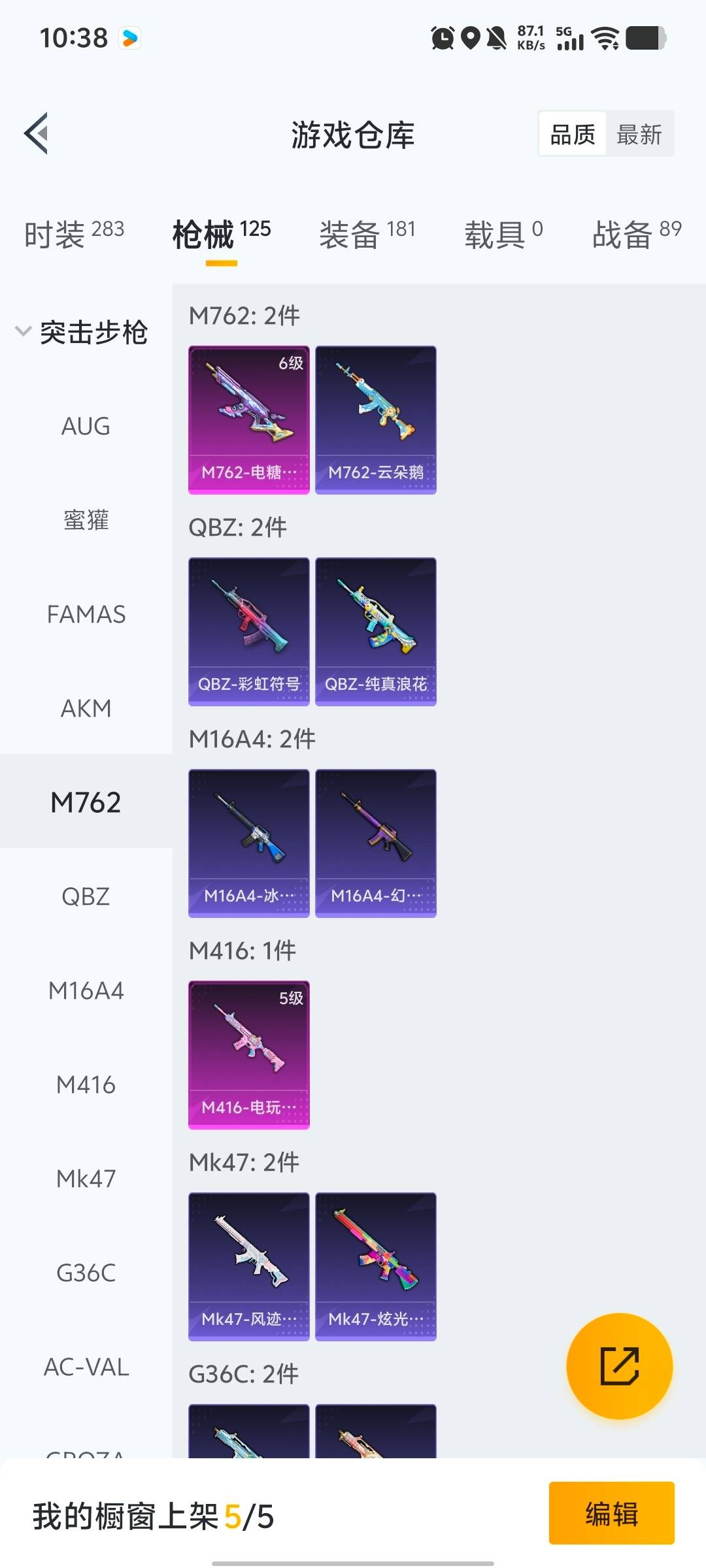The width and height of the screenshot is (706, 1568).
Task: View the QBZ-纯真浪花 skin
Action: [x=375, y=631]
